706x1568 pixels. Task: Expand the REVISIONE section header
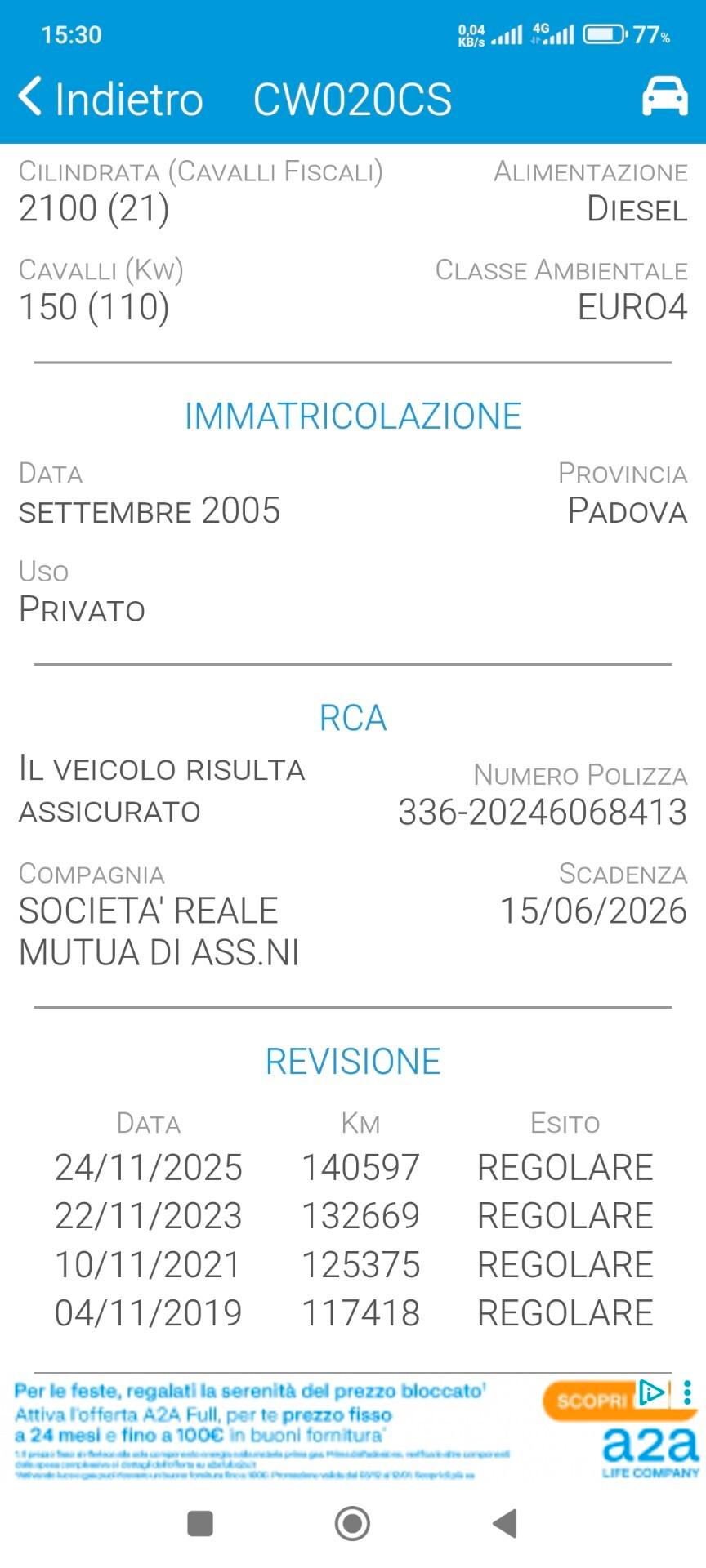(351, 1060)
